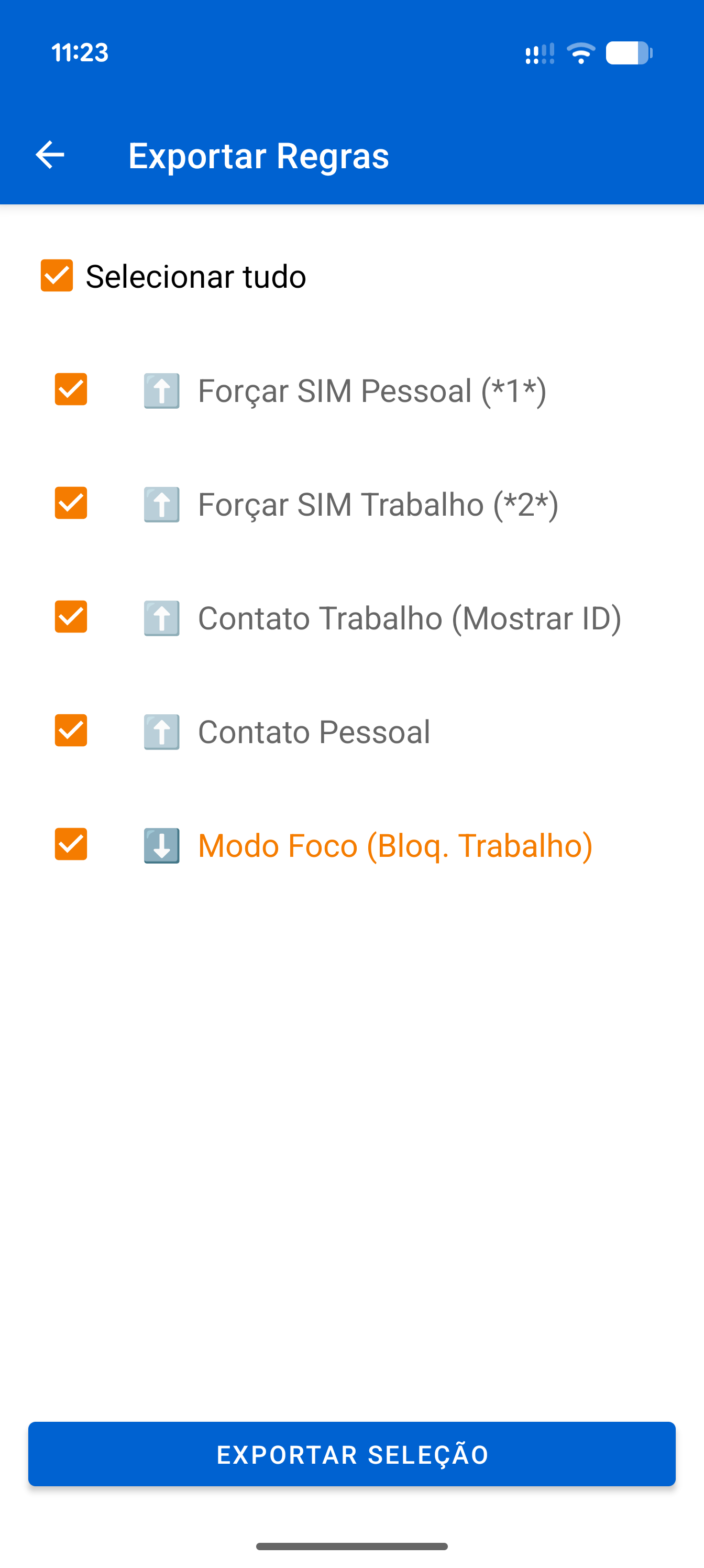This screenshot has height=1568, width=704.
Task: Click the battery icon in the status bar
Action: coord(629,53)
